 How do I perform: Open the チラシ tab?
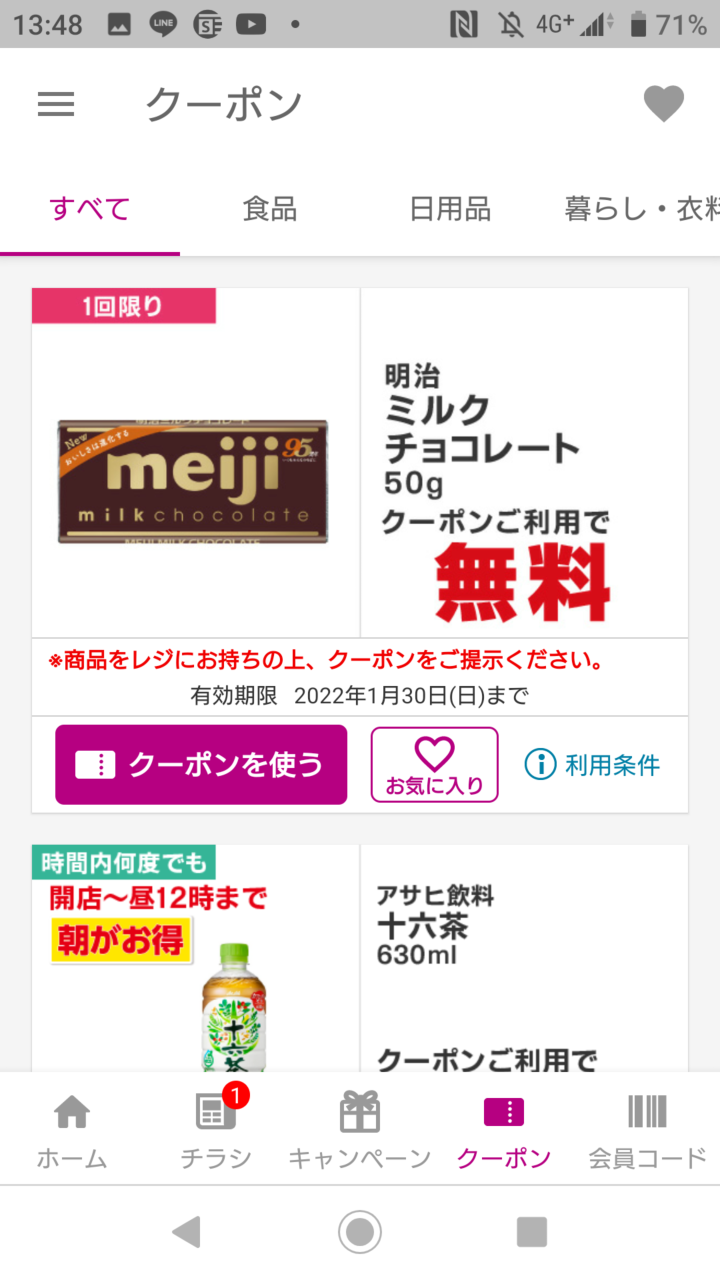216,1130
